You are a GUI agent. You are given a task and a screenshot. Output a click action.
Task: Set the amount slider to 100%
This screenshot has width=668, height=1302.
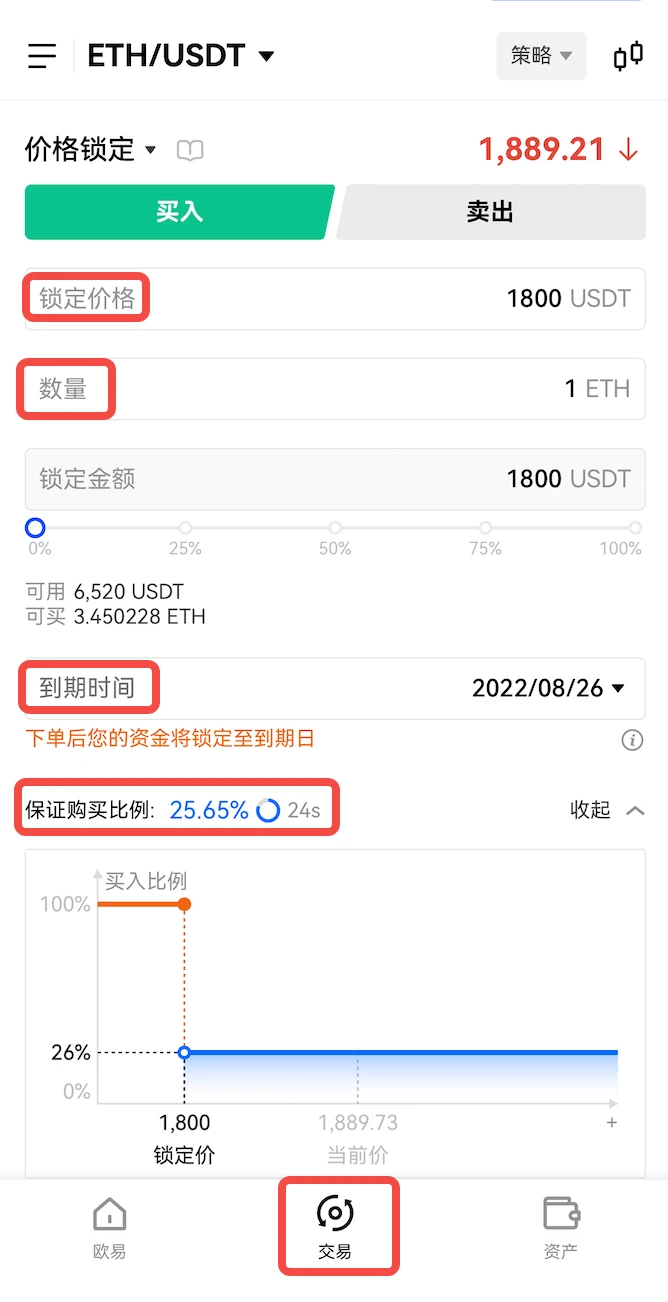point(635,528)
